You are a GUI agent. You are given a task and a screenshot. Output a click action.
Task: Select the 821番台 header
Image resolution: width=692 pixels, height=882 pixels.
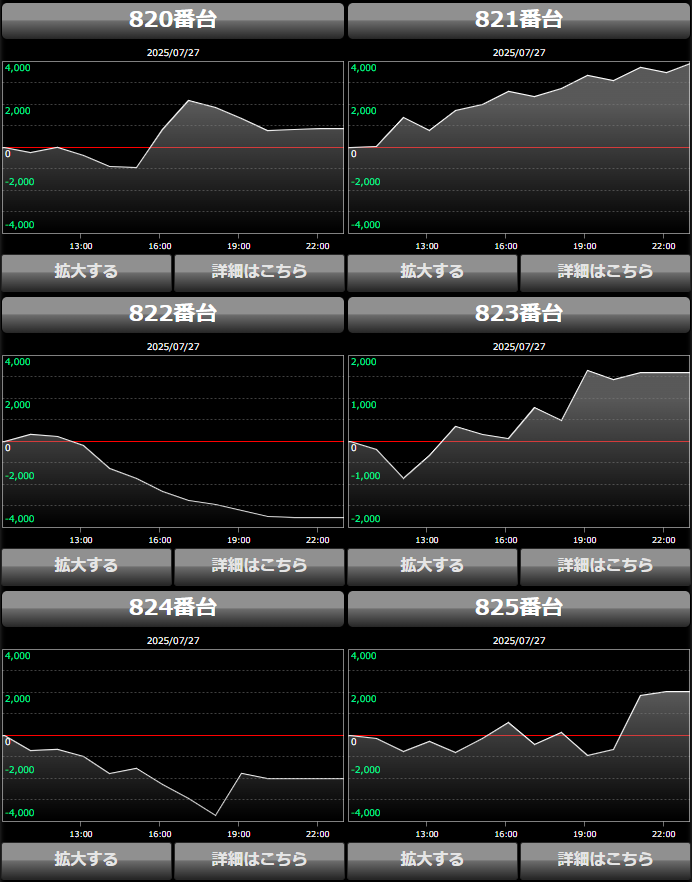coord(519,20)
